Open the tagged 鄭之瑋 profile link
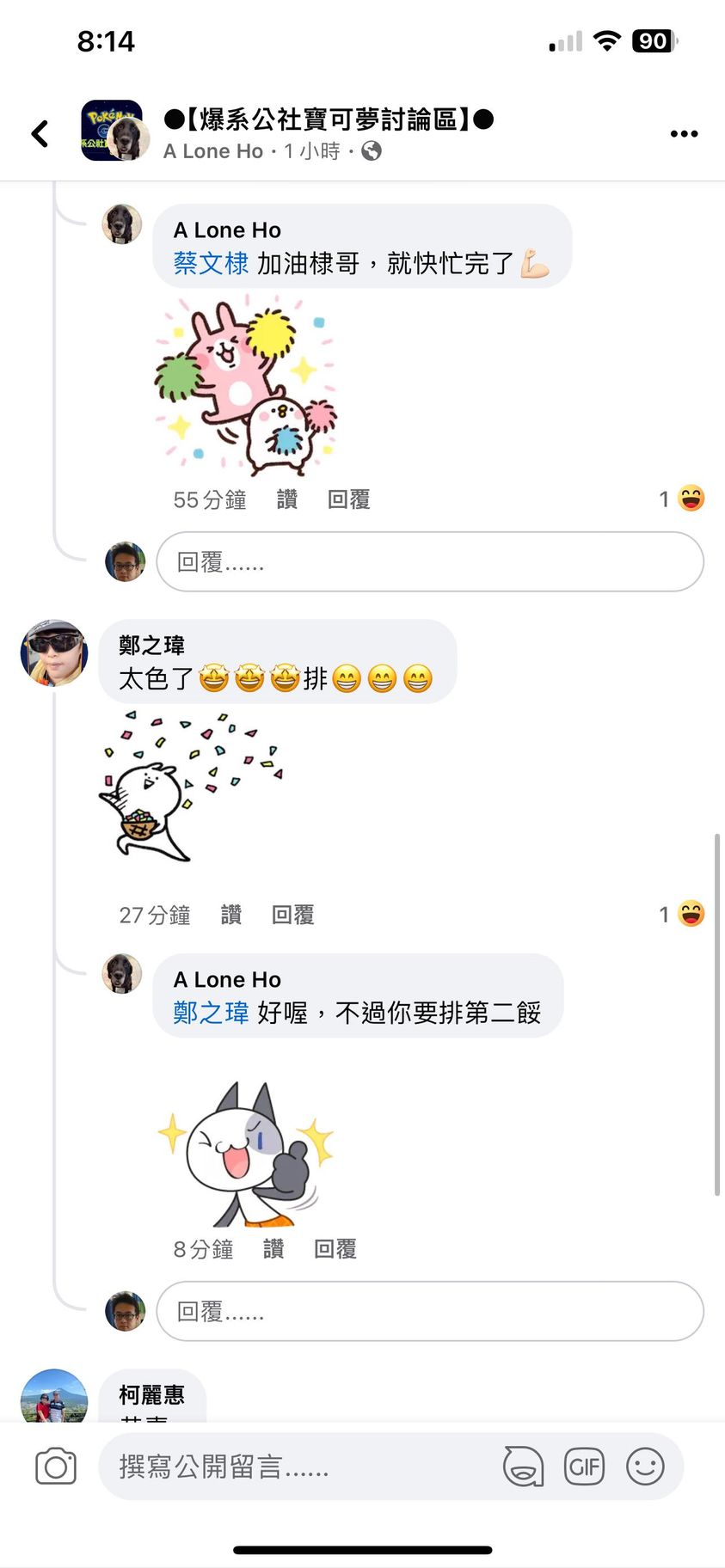Image resolution: width=725 pixels, height=1568 pixels. pyautogui.click(x=211, y=1013)
